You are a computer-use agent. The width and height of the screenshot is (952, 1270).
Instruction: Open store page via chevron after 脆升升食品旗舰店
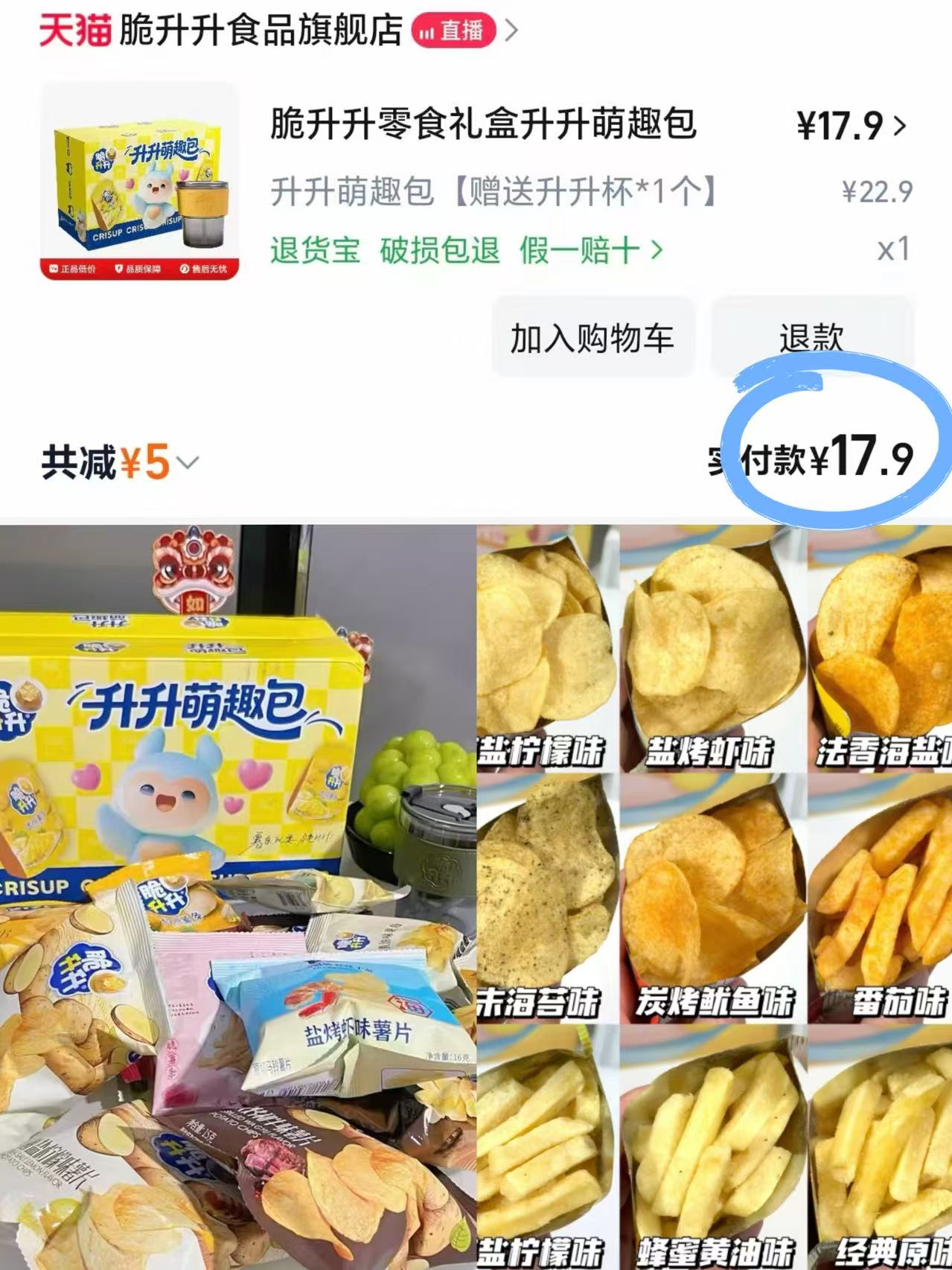click(512, 28)
